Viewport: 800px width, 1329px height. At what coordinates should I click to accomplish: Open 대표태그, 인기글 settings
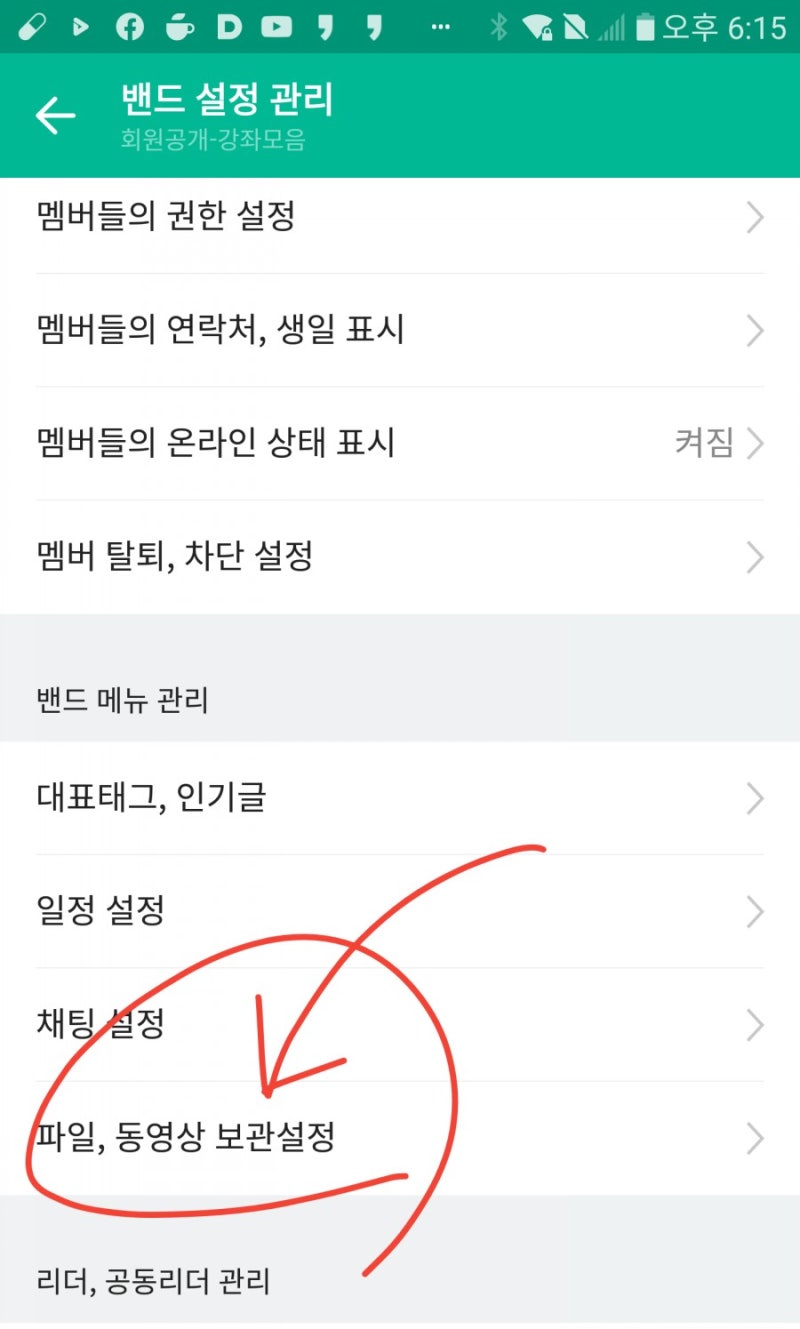pyautogui.click(x=400, y=798)
